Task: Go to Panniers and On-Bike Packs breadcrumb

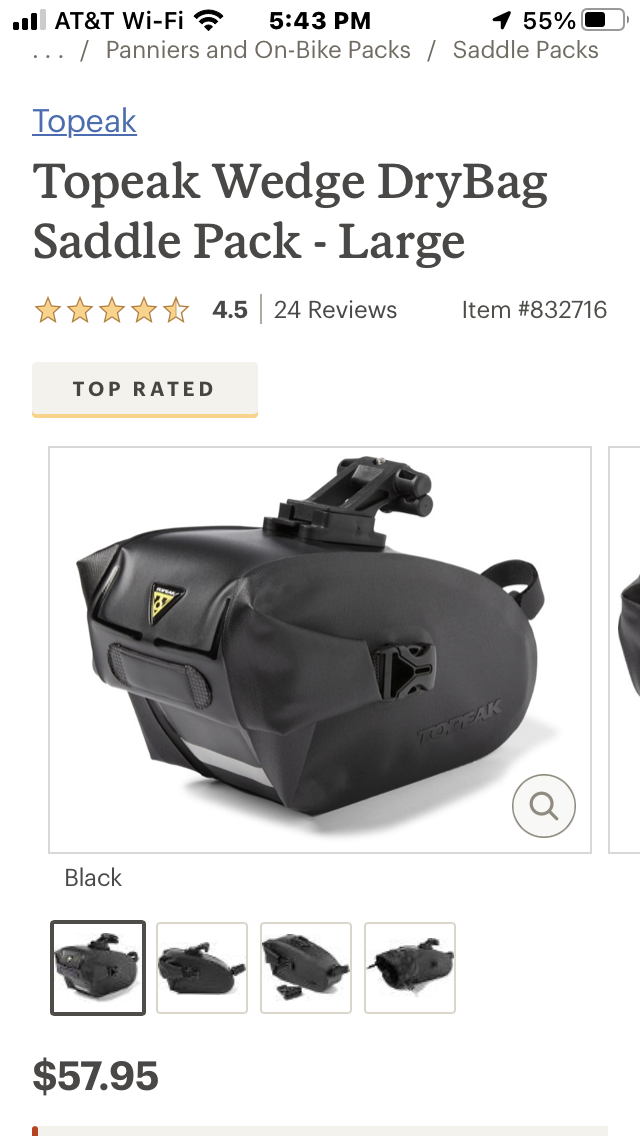Action: tap(258, 50)
